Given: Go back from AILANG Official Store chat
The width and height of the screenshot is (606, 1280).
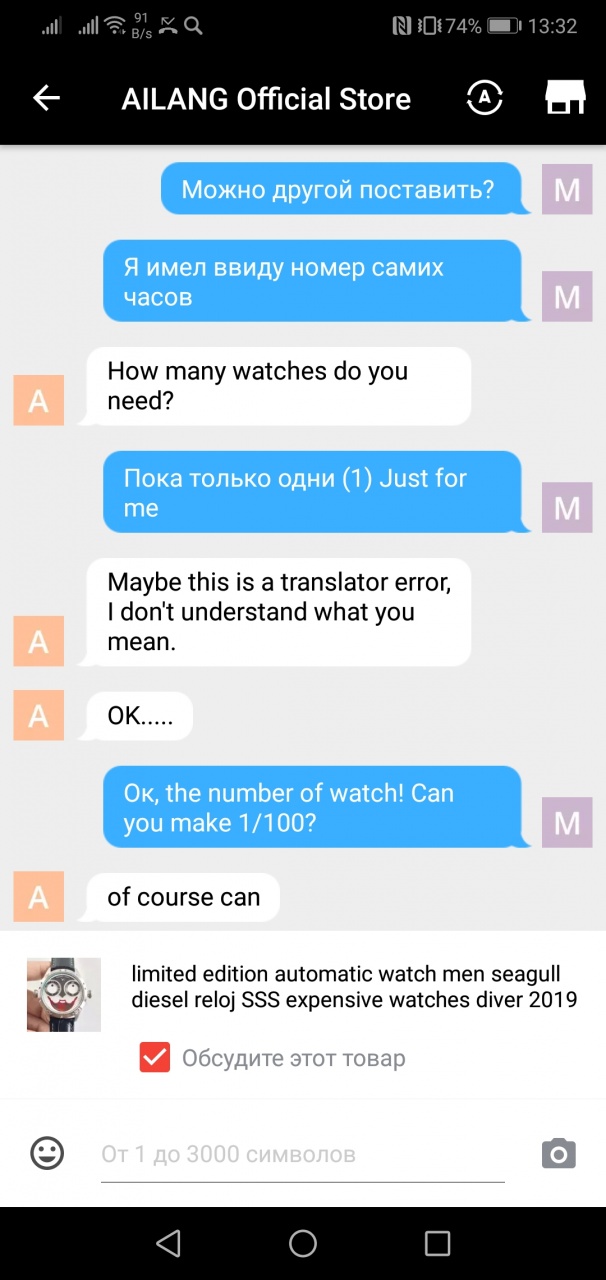Looking at the screenshot, I should pyautogui.click(x=46, y=98).
